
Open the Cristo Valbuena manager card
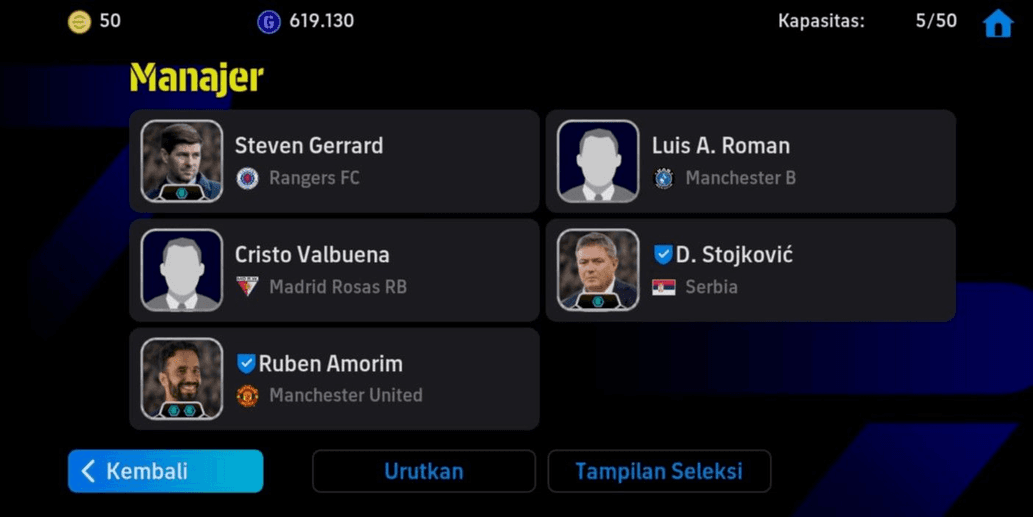[334, 270]
